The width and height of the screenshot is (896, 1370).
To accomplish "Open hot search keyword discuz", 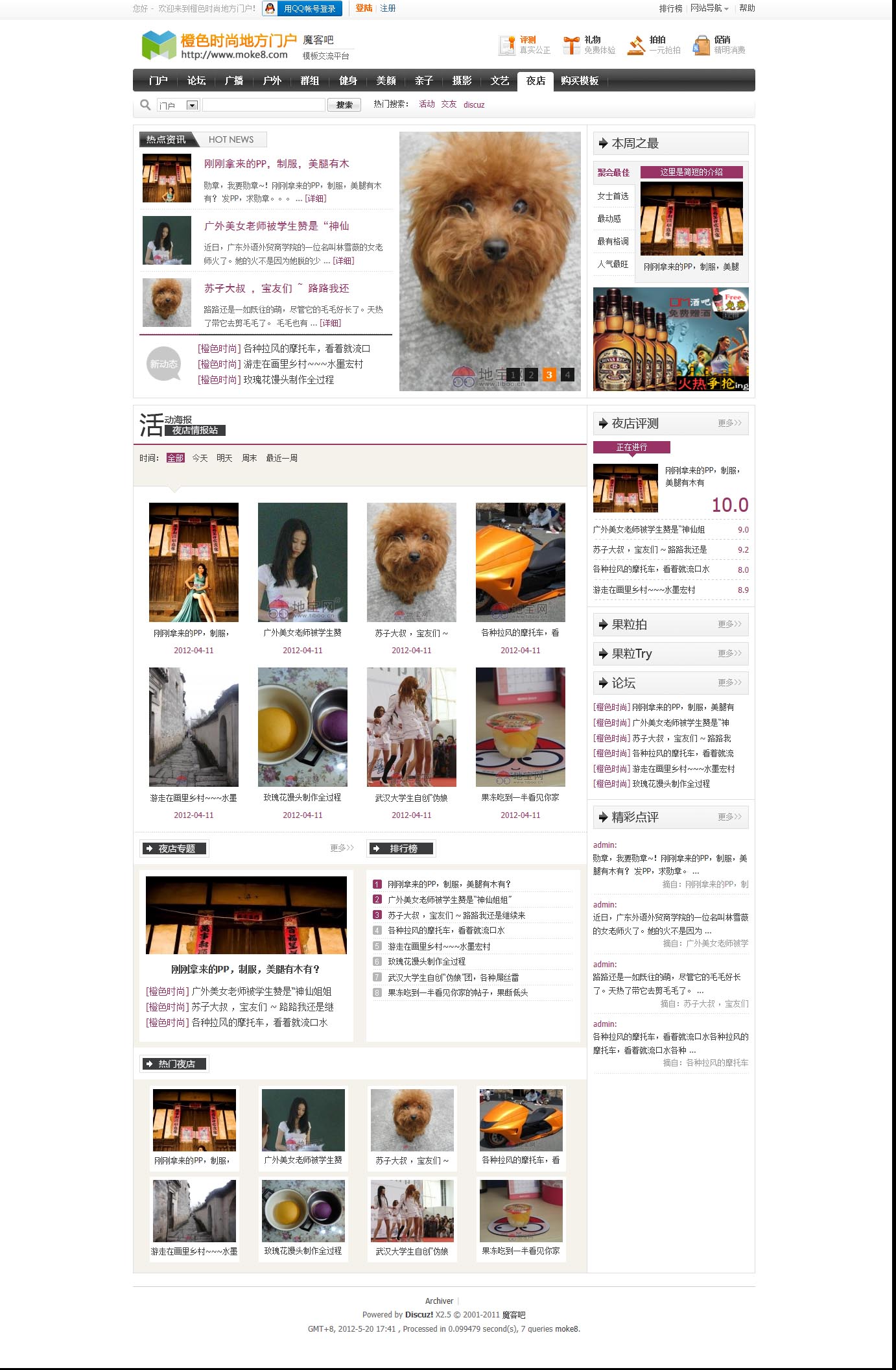I will (474, 104).
